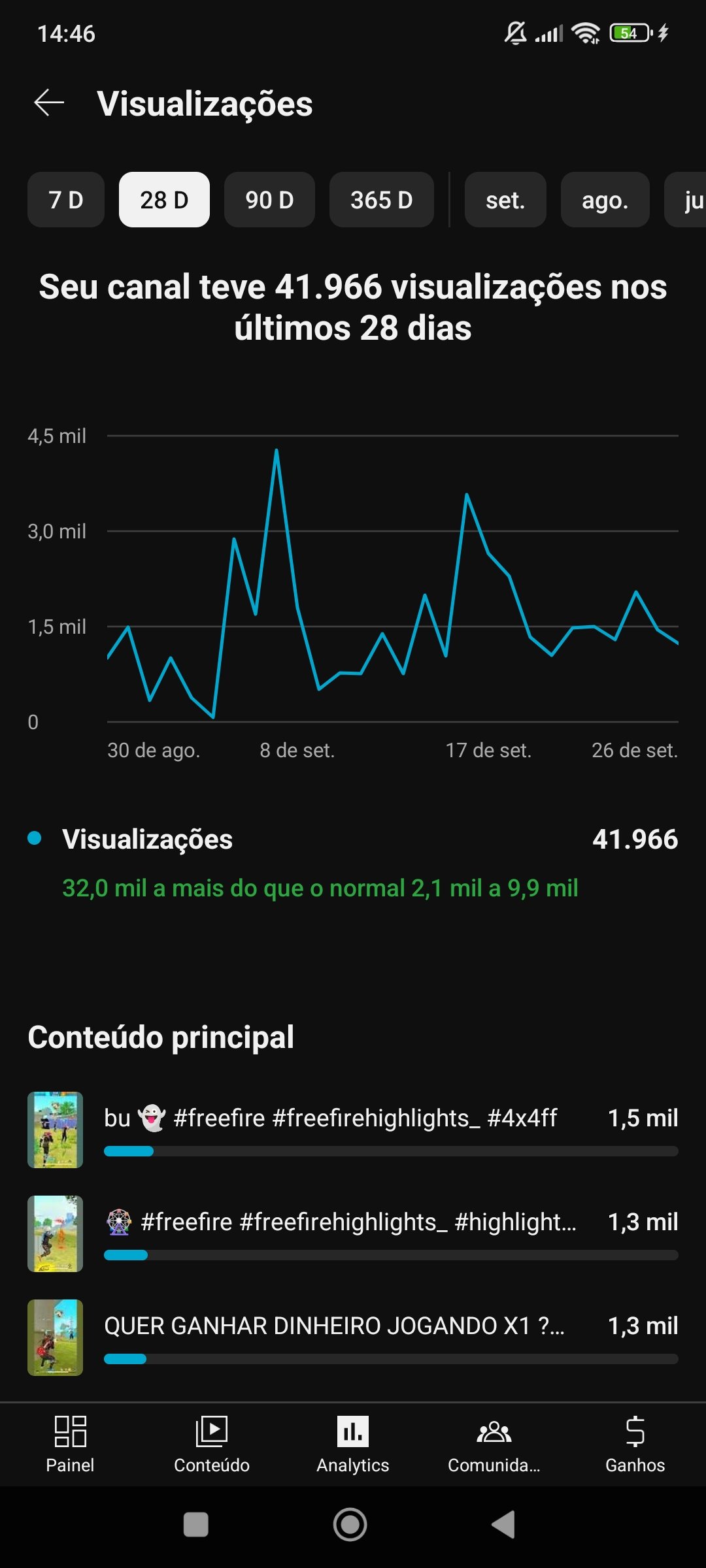706x1568 pixels.
Task: Switch to the 90 D range
Action: (x=269, y=200)
